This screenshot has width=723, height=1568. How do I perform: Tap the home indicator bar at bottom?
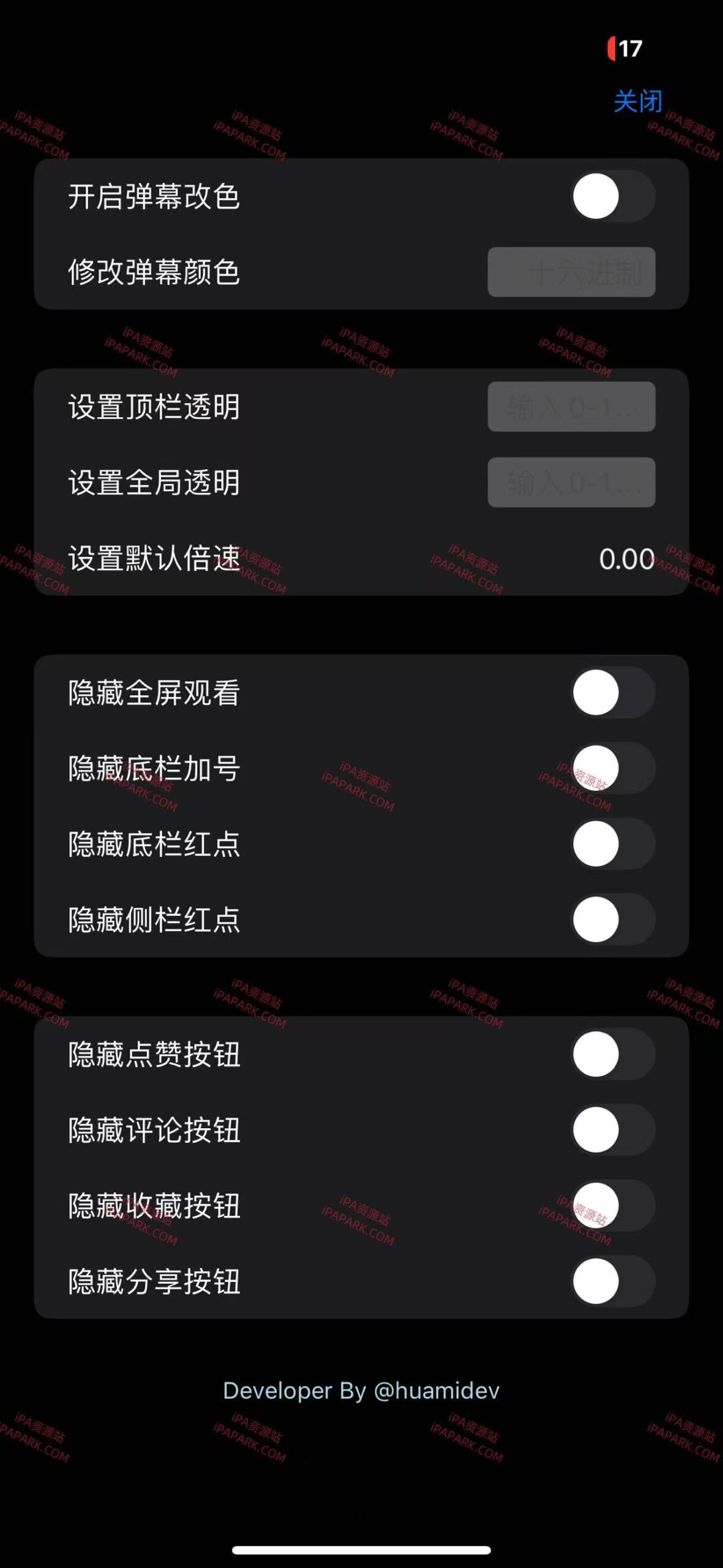click(x=361, y=1549)
